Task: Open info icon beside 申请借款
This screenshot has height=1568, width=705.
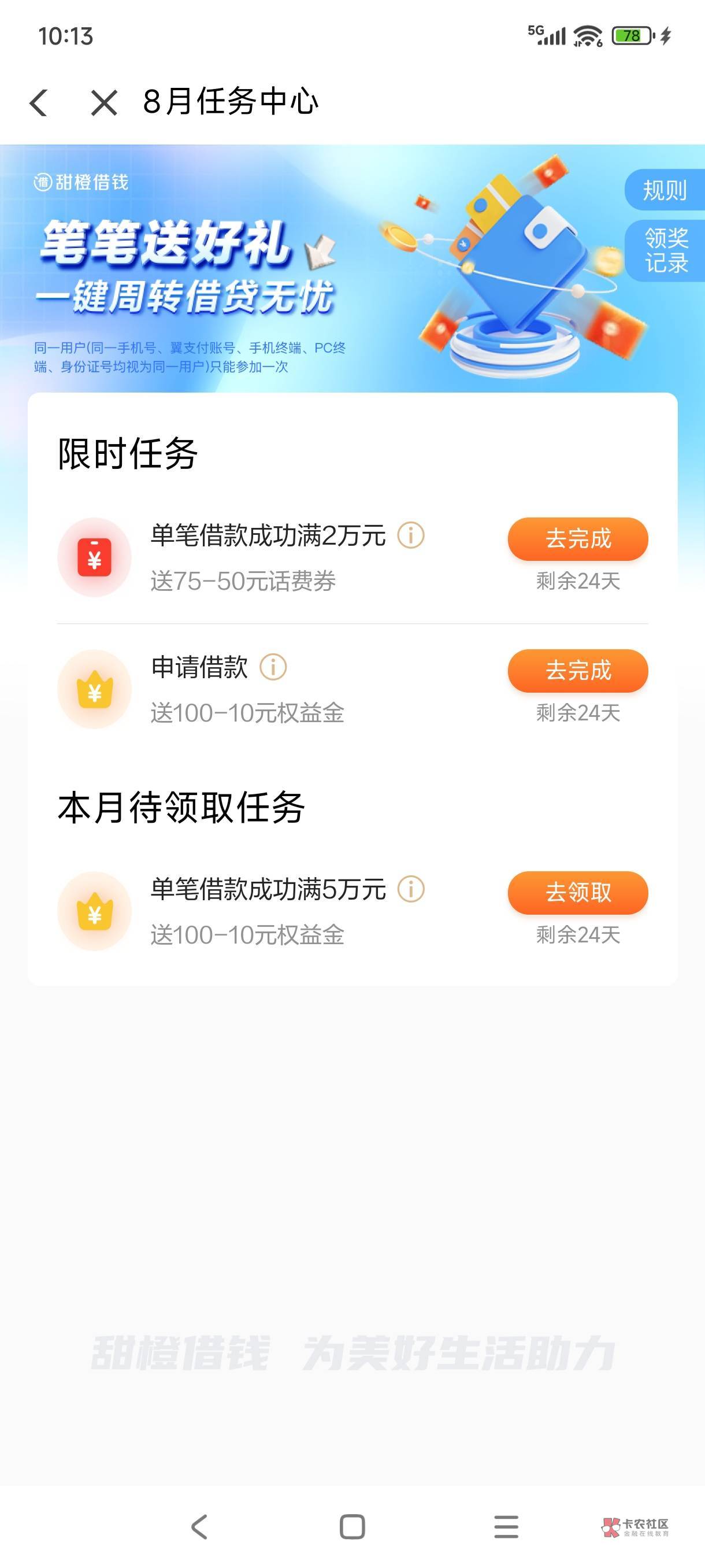Action: point(273,667)
